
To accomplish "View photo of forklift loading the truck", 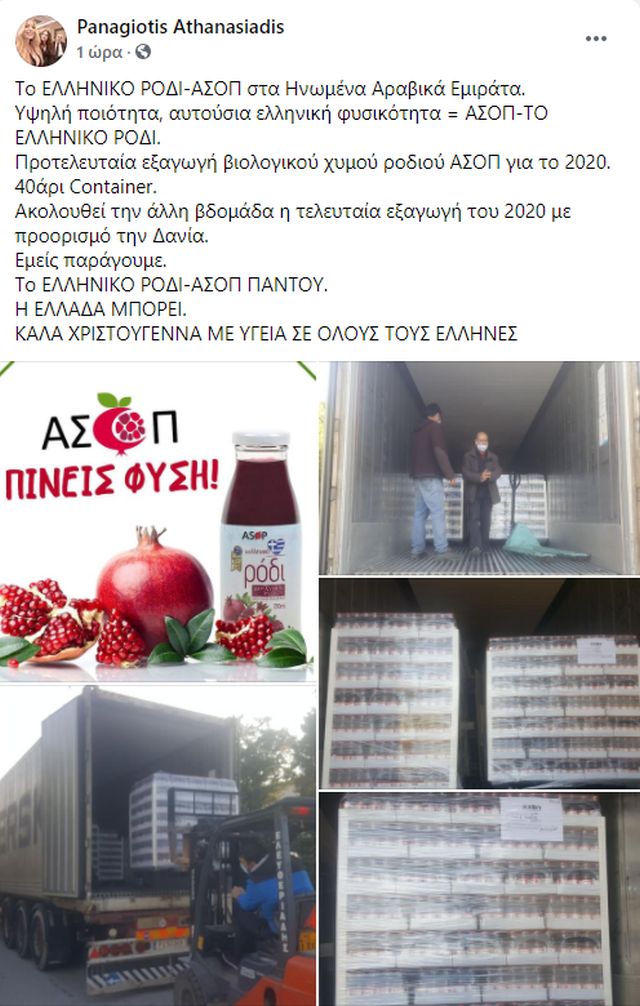I will click(x=158, y=845).
